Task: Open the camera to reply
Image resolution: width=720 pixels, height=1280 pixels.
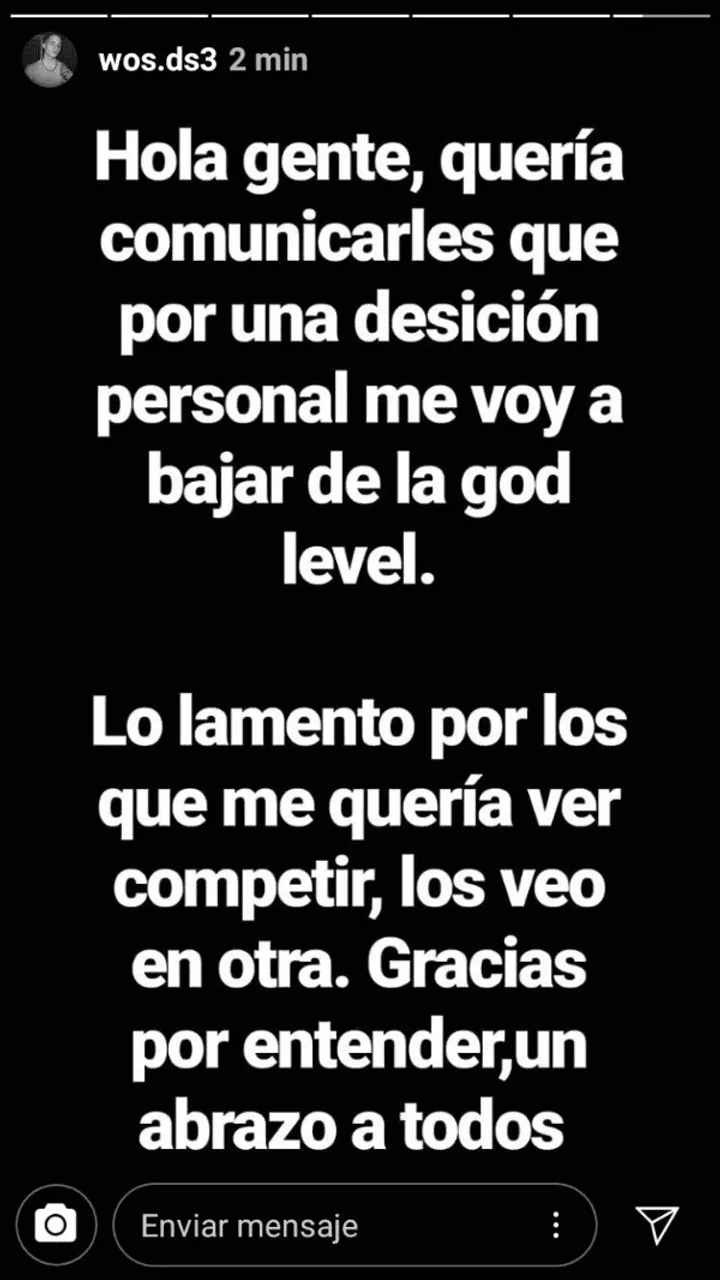Action: point(56,1225)
